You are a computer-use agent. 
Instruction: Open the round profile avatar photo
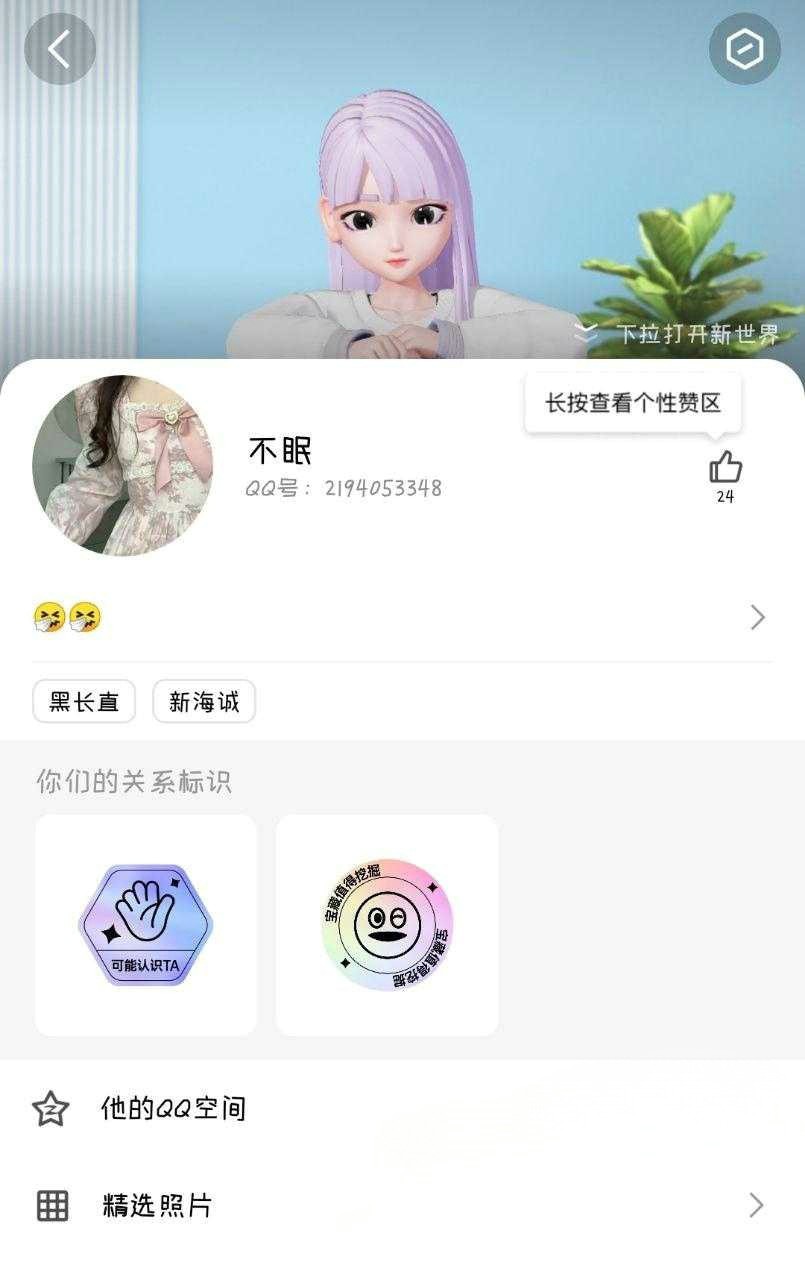coord(122,465)
